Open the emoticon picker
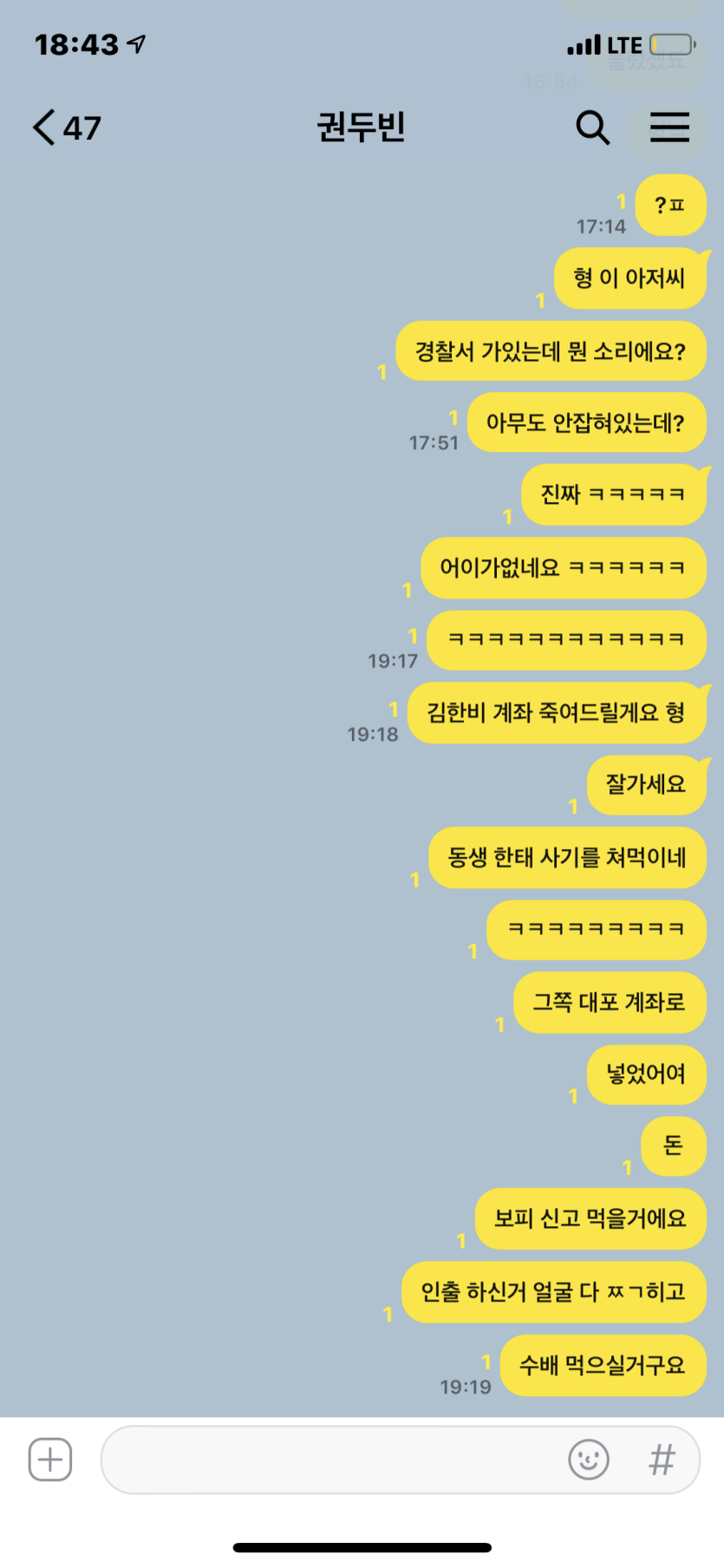Screen dimensions: 724x1568 tap(589, 1460)
